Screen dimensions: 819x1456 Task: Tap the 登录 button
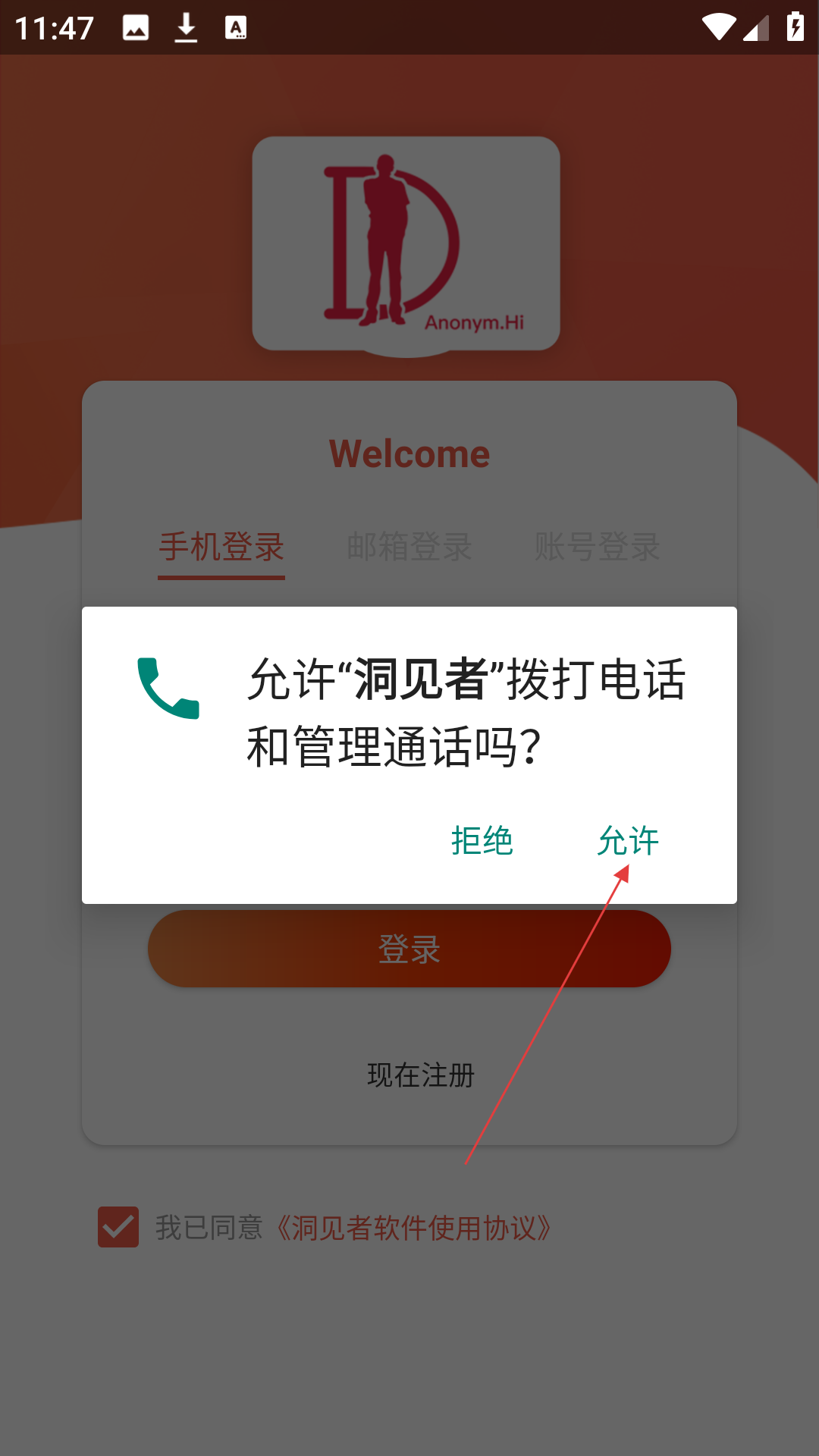(409, 949)
